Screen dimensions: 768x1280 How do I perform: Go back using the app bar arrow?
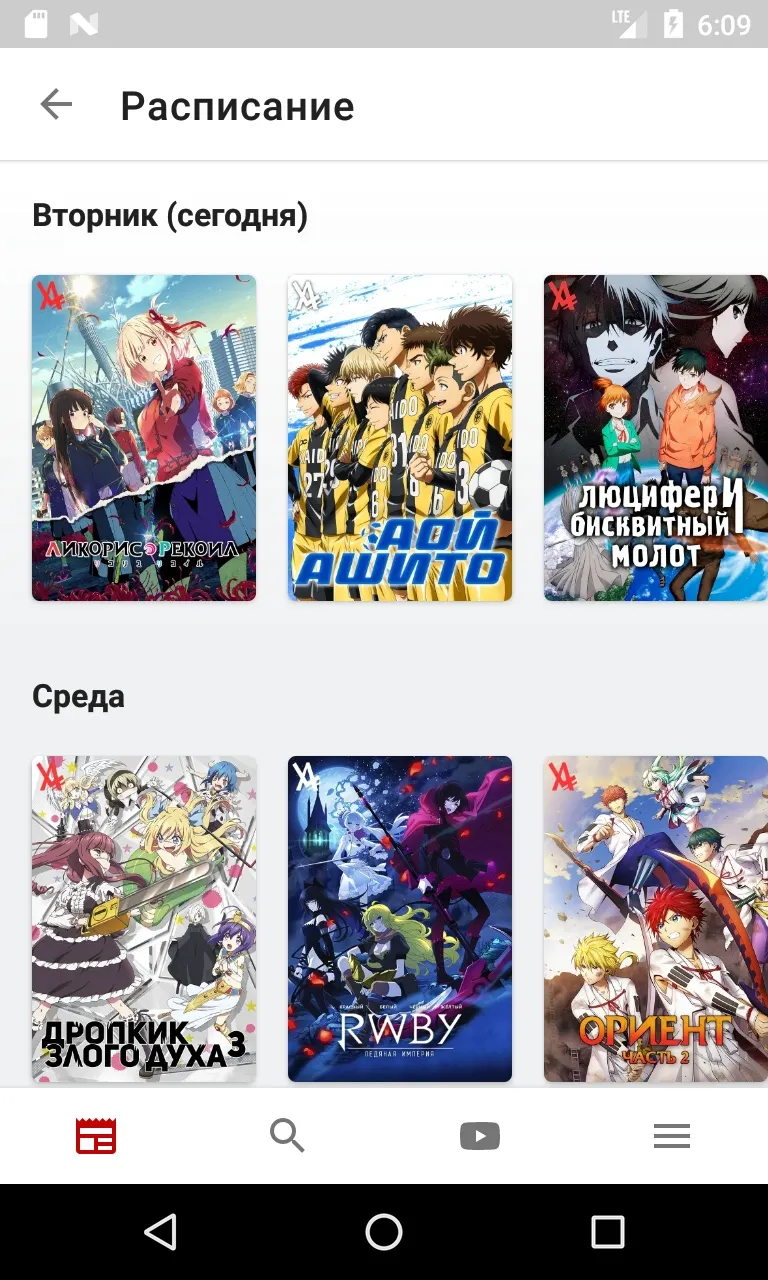pos(56,105)
